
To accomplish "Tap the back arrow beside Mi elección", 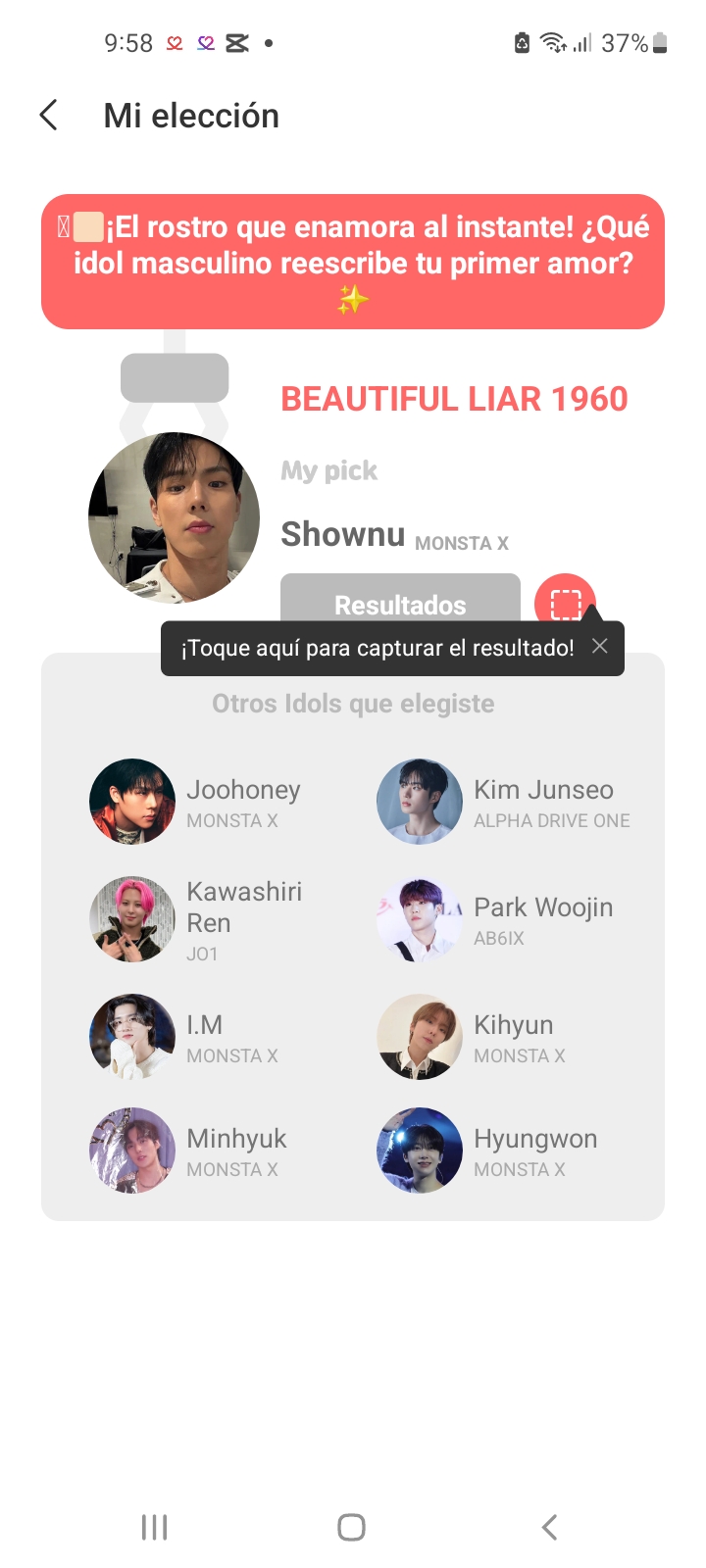I will [48, 115].
